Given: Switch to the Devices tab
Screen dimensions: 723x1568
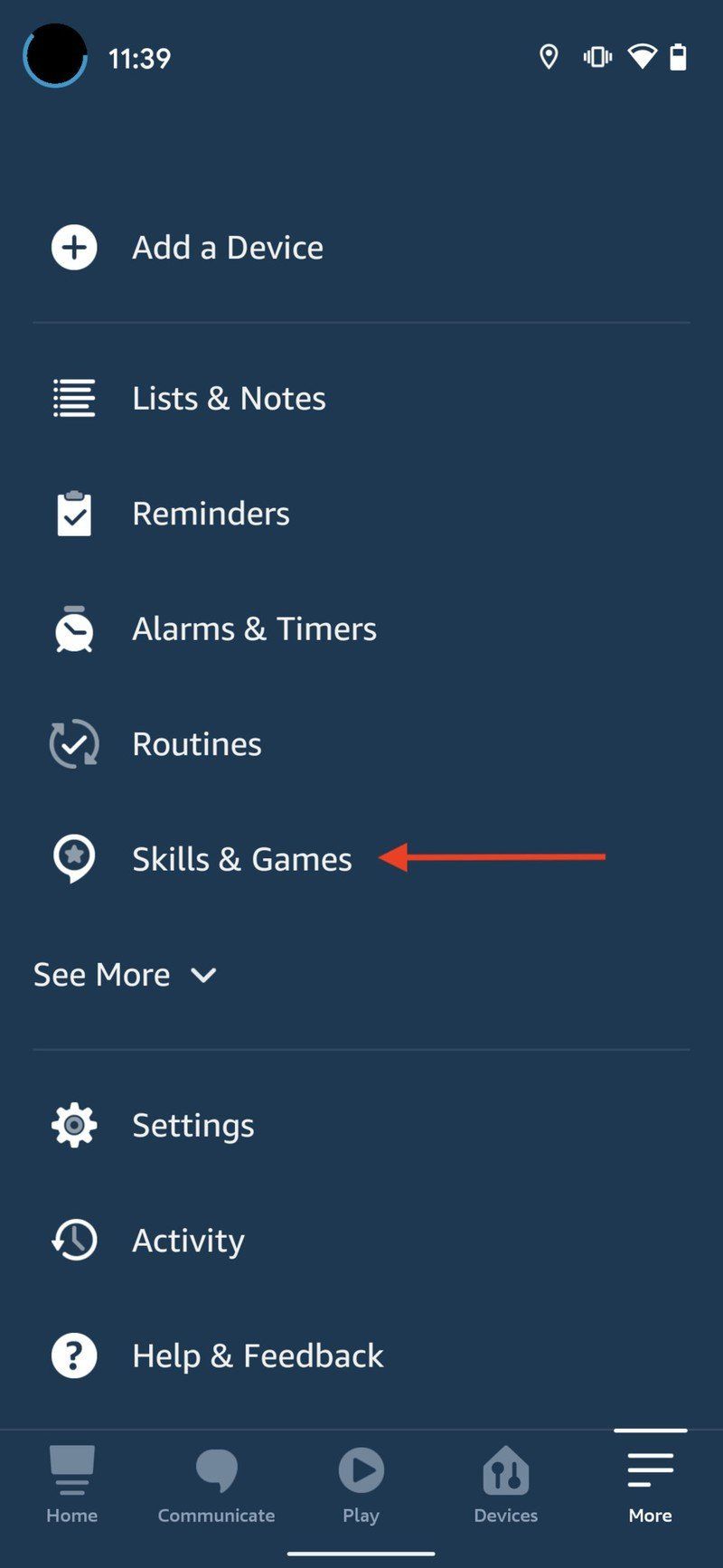Looking at the screenshot, I should [x=505, y=1485].
